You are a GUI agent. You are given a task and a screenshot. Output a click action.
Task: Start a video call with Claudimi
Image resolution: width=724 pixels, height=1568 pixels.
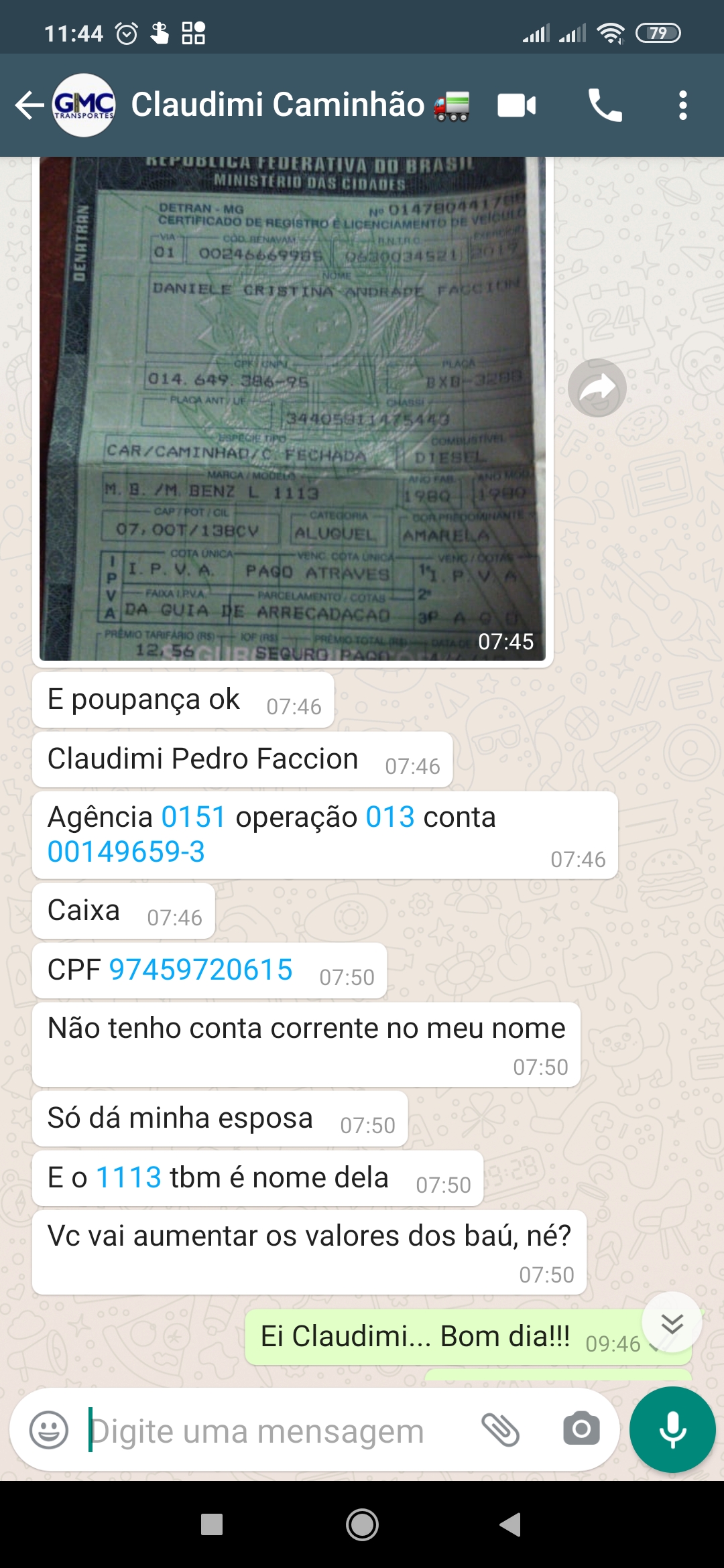(x=516, y=105)
